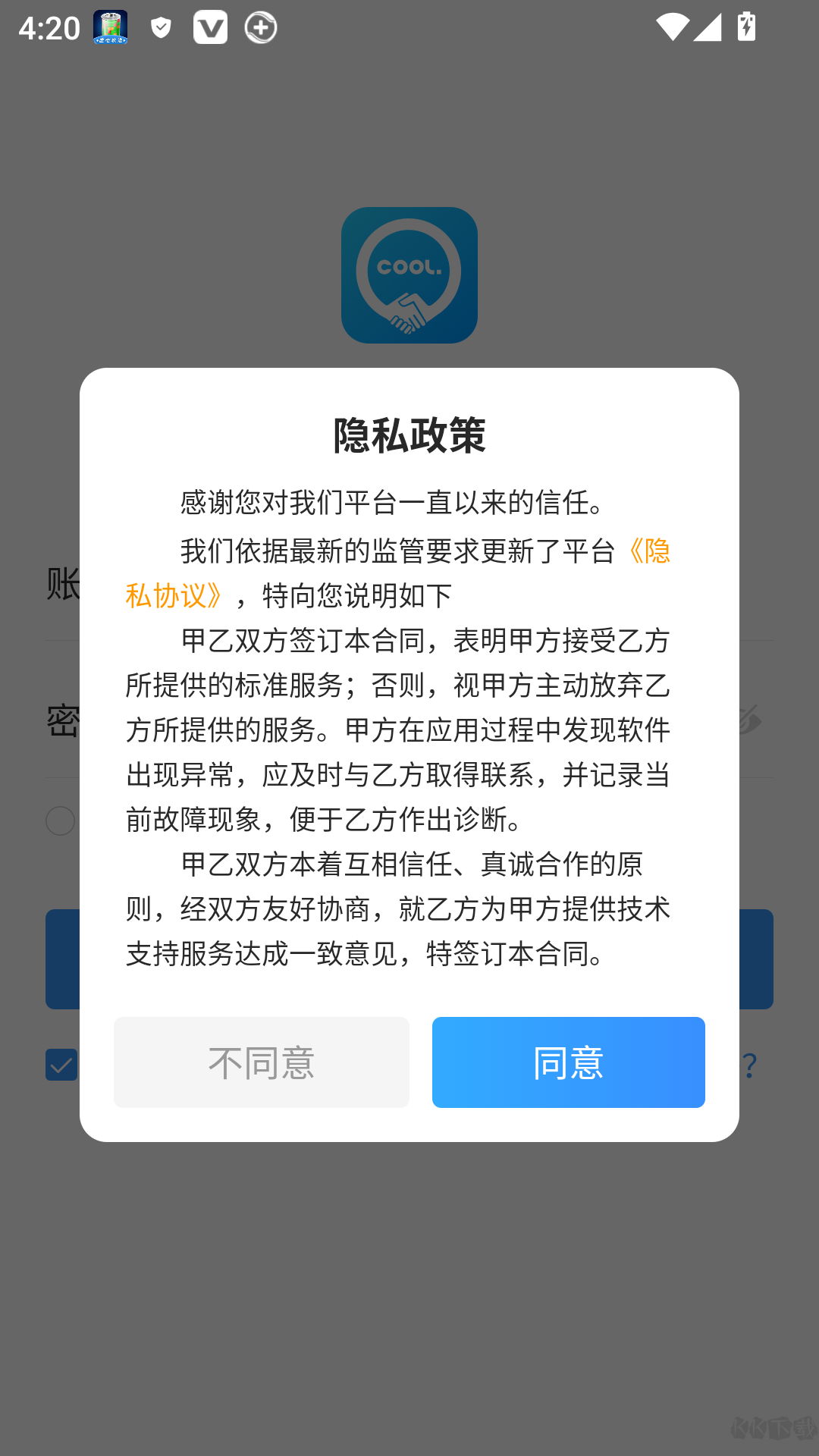Tap the battery charging indicator in status bar
This screenshot has width=819, height=1456.
click(746, 27)
